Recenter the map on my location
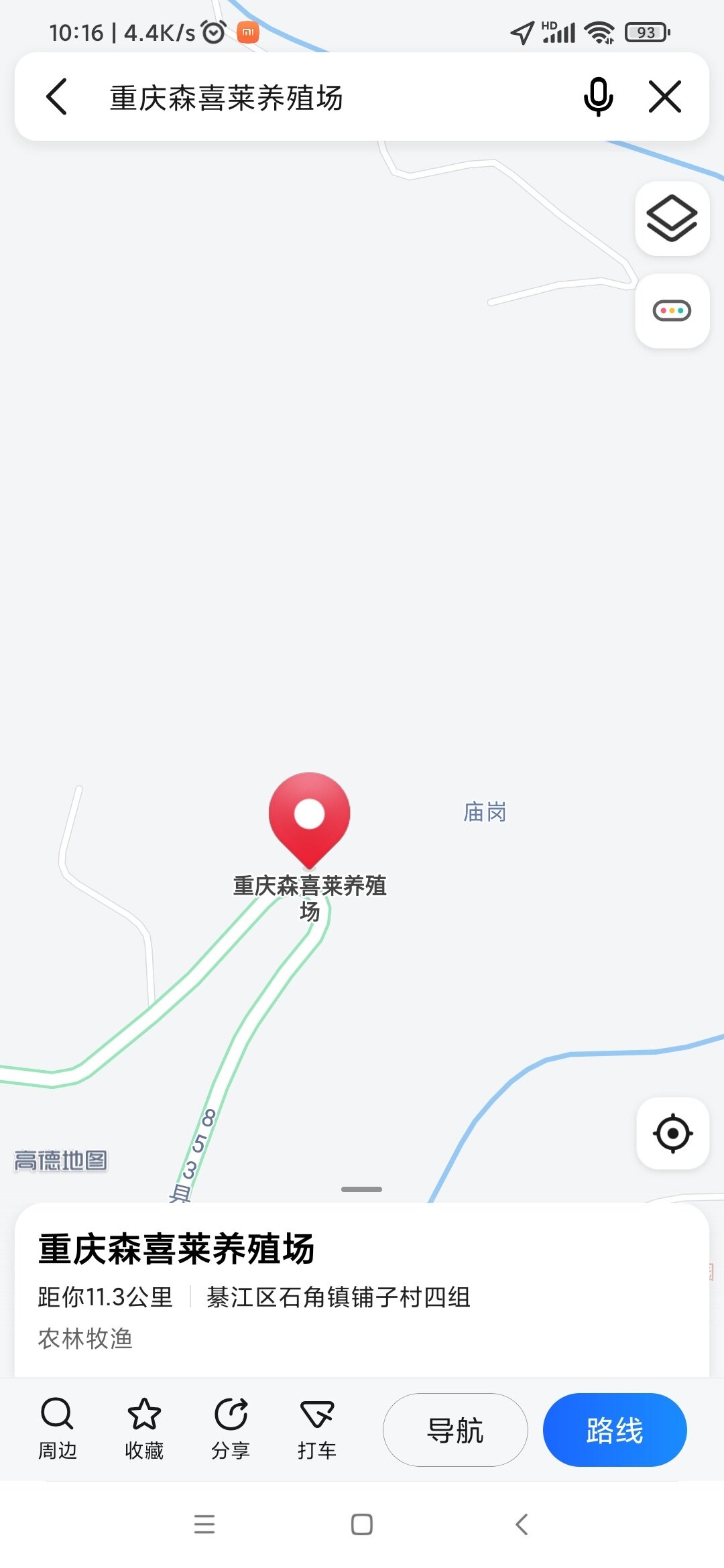724x1568 pixels. point(672,1133)
